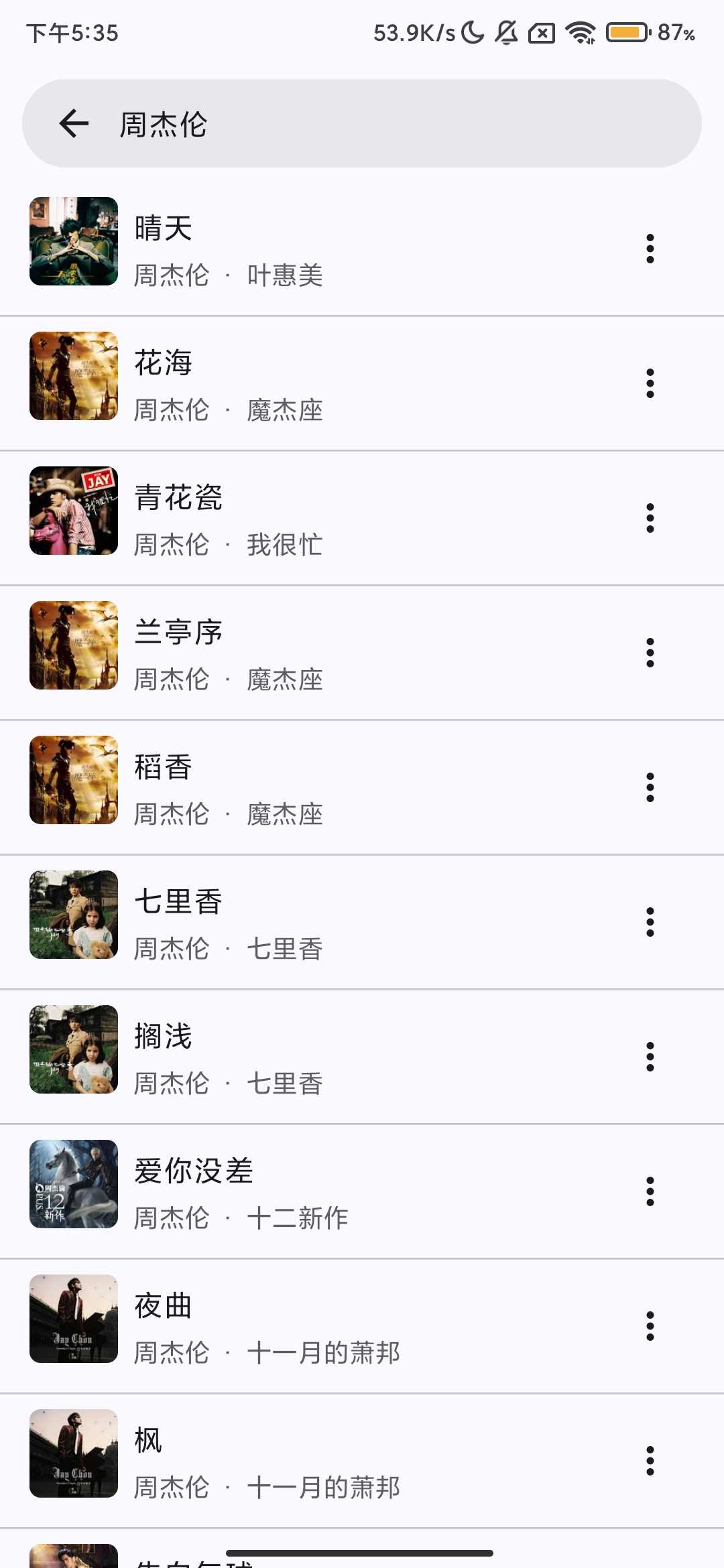Open more options for 花海

pos(650,383)
